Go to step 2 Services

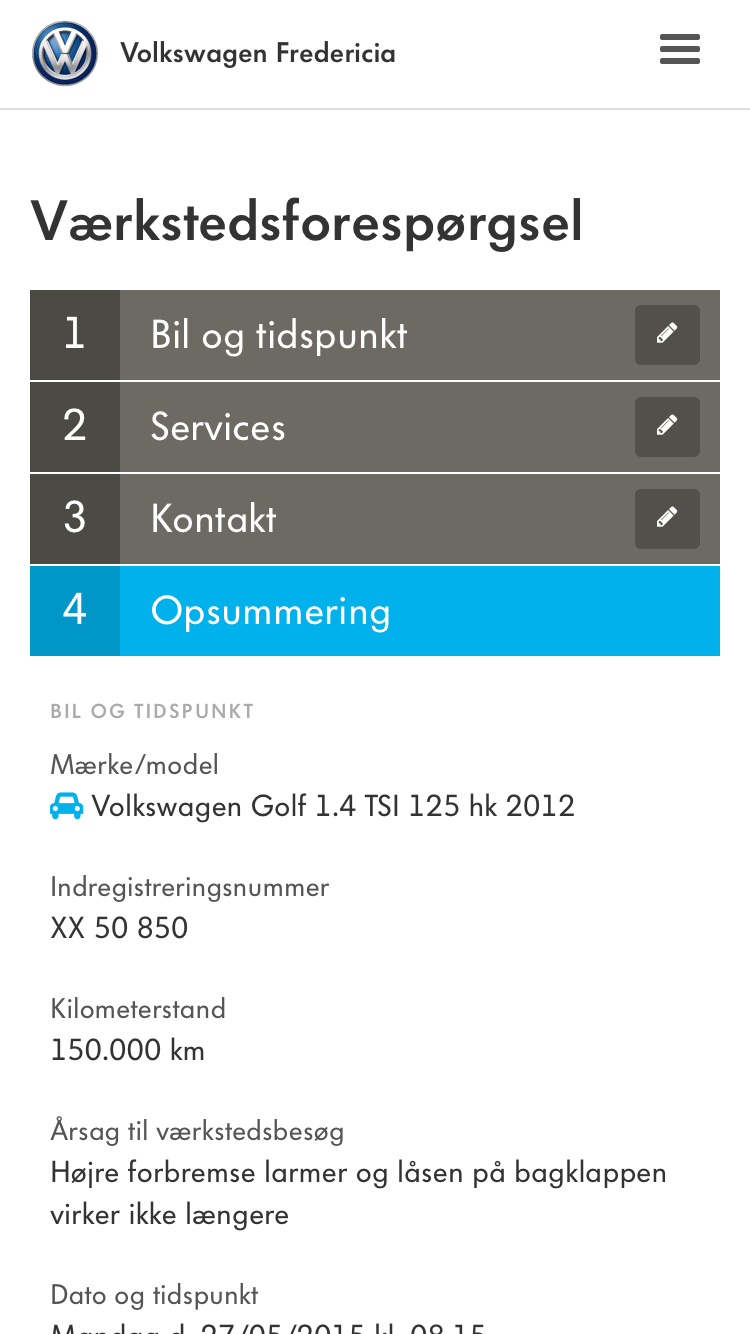[x=375, y=427]
